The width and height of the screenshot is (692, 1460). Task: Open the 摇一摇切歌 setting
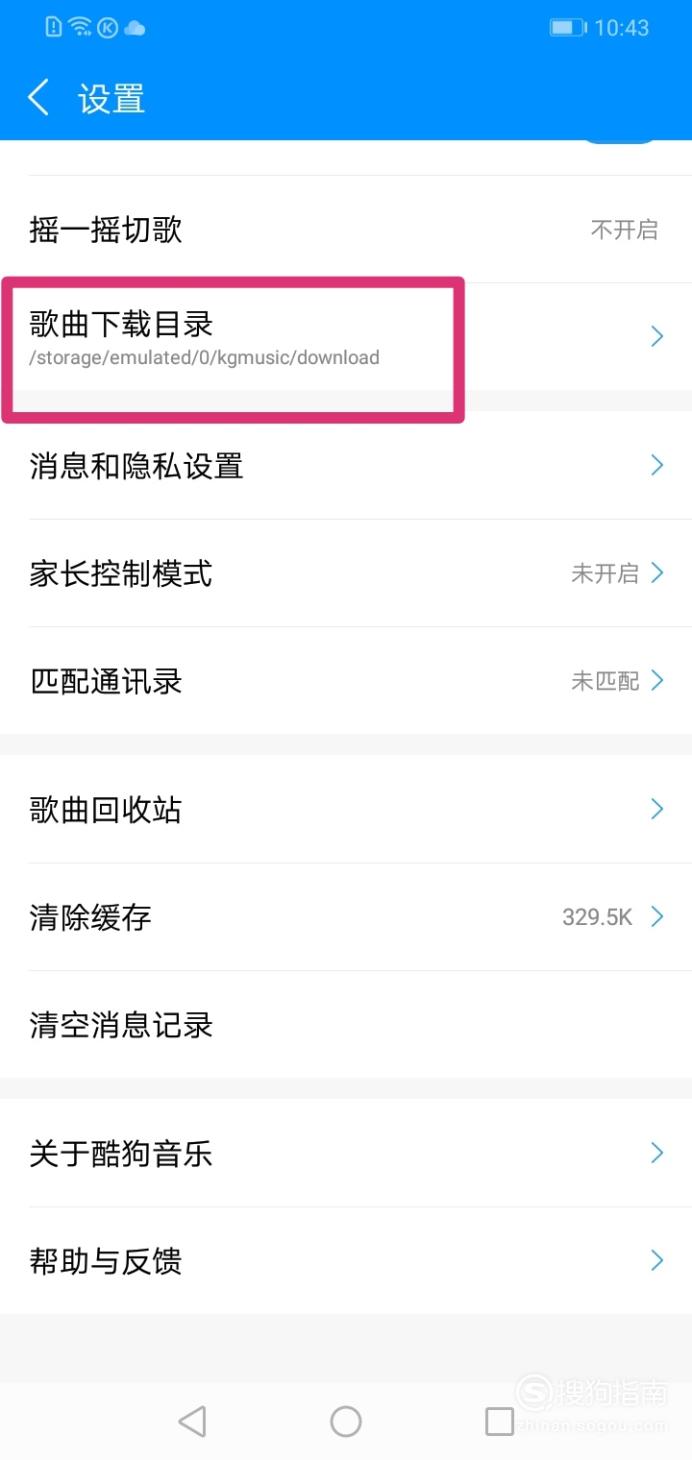pyautogui.click(x=346, y=230)
